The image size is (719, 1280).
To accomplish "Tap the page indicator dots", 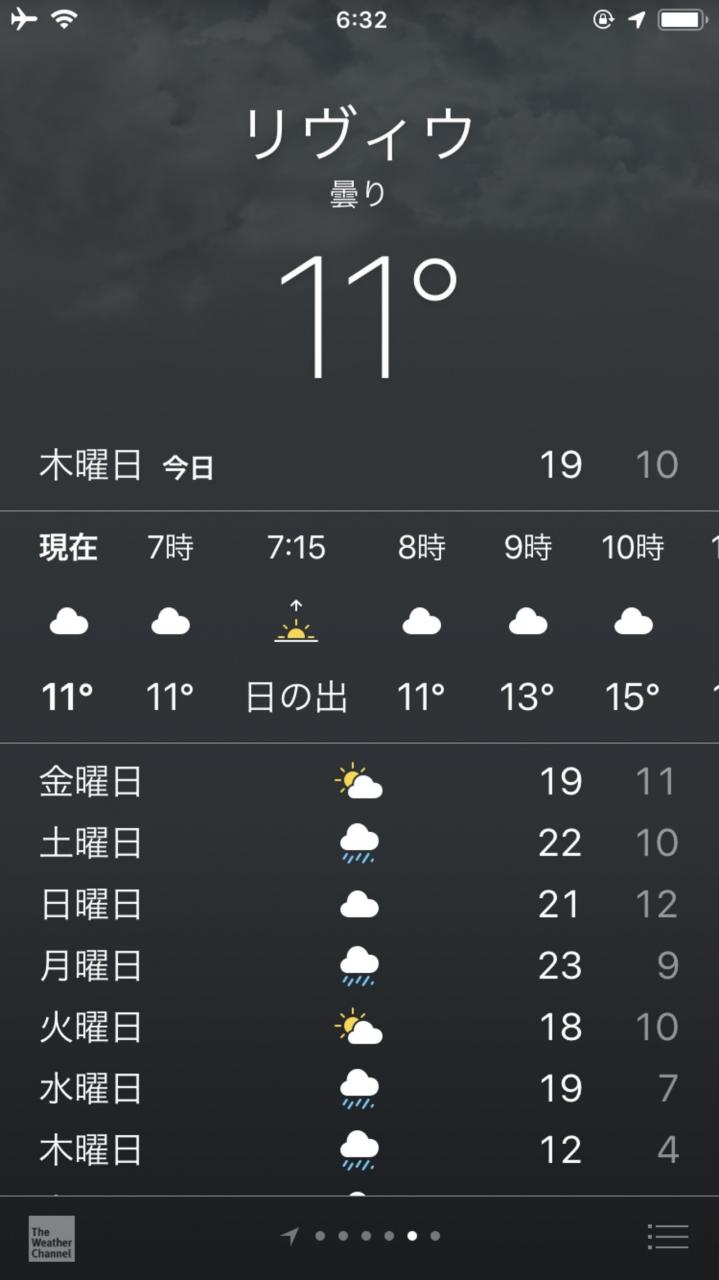I will pyautogui.click(x=360, y=1236).
